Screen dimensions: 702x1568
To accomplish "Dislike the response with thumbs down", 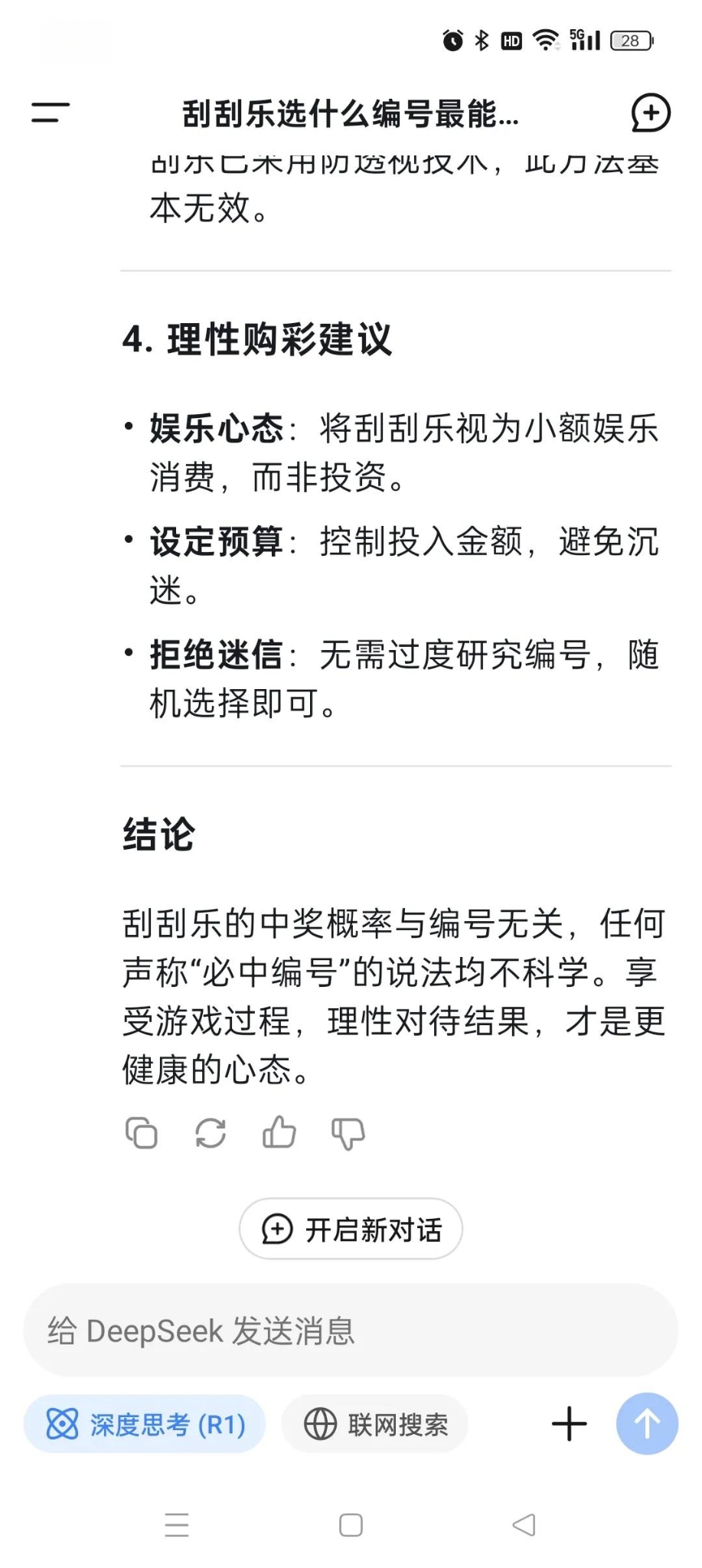I will 348,1134.
